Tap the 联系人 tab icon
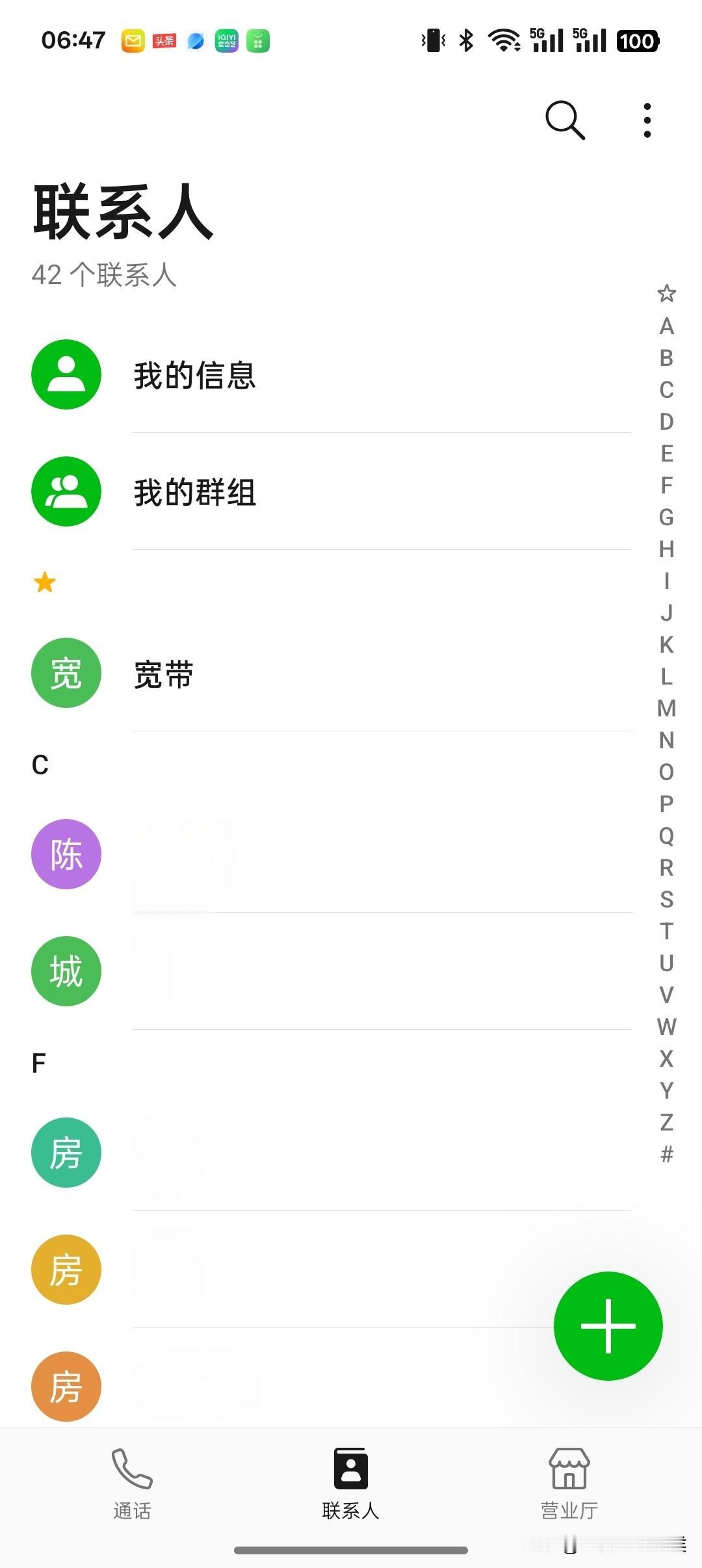Image resolution: width=702 pixels, height=1568 pixels. (350, 1470)
